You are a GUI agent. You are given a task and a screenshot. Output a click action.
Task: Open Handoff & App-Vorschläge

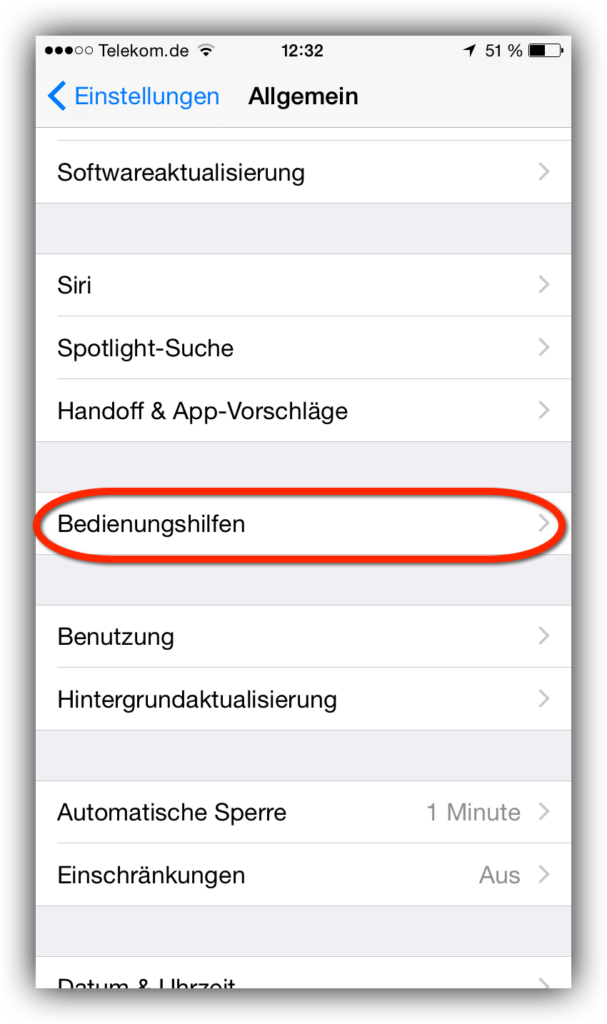pos(303,411)
